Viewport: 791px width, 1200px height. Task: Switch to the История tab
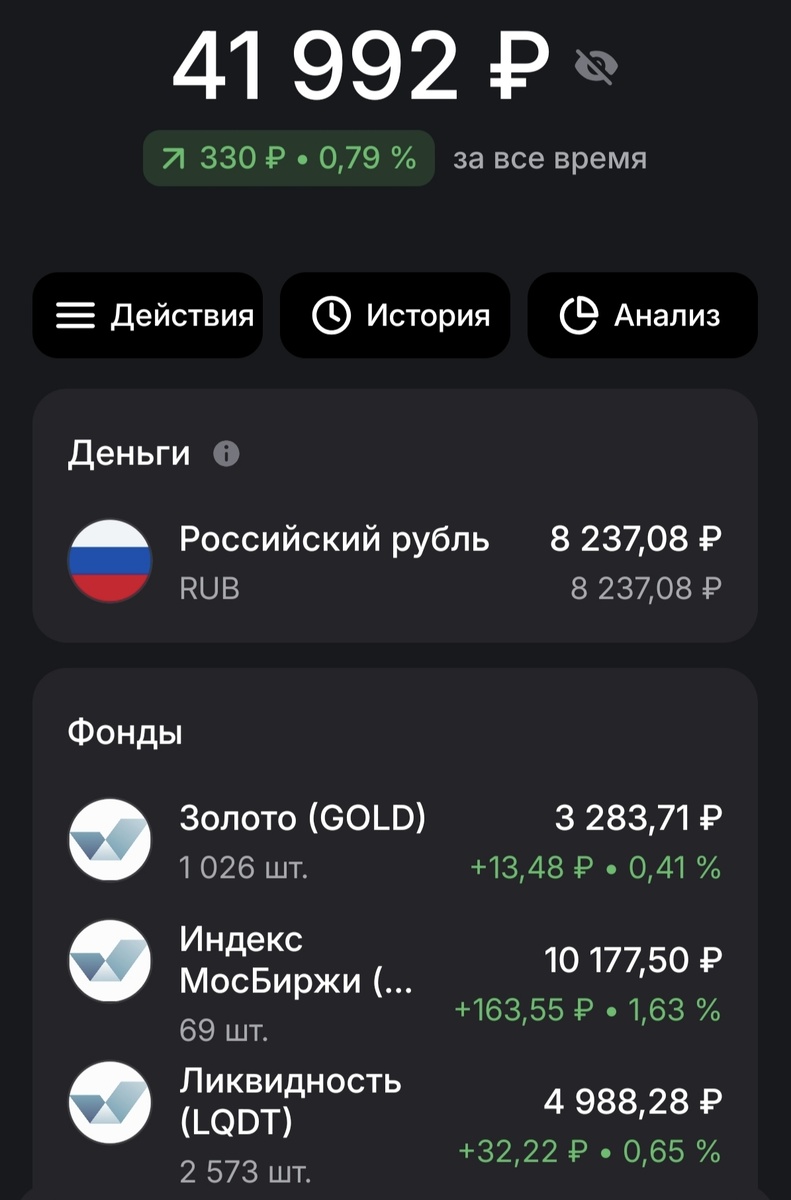pos(395,314)
